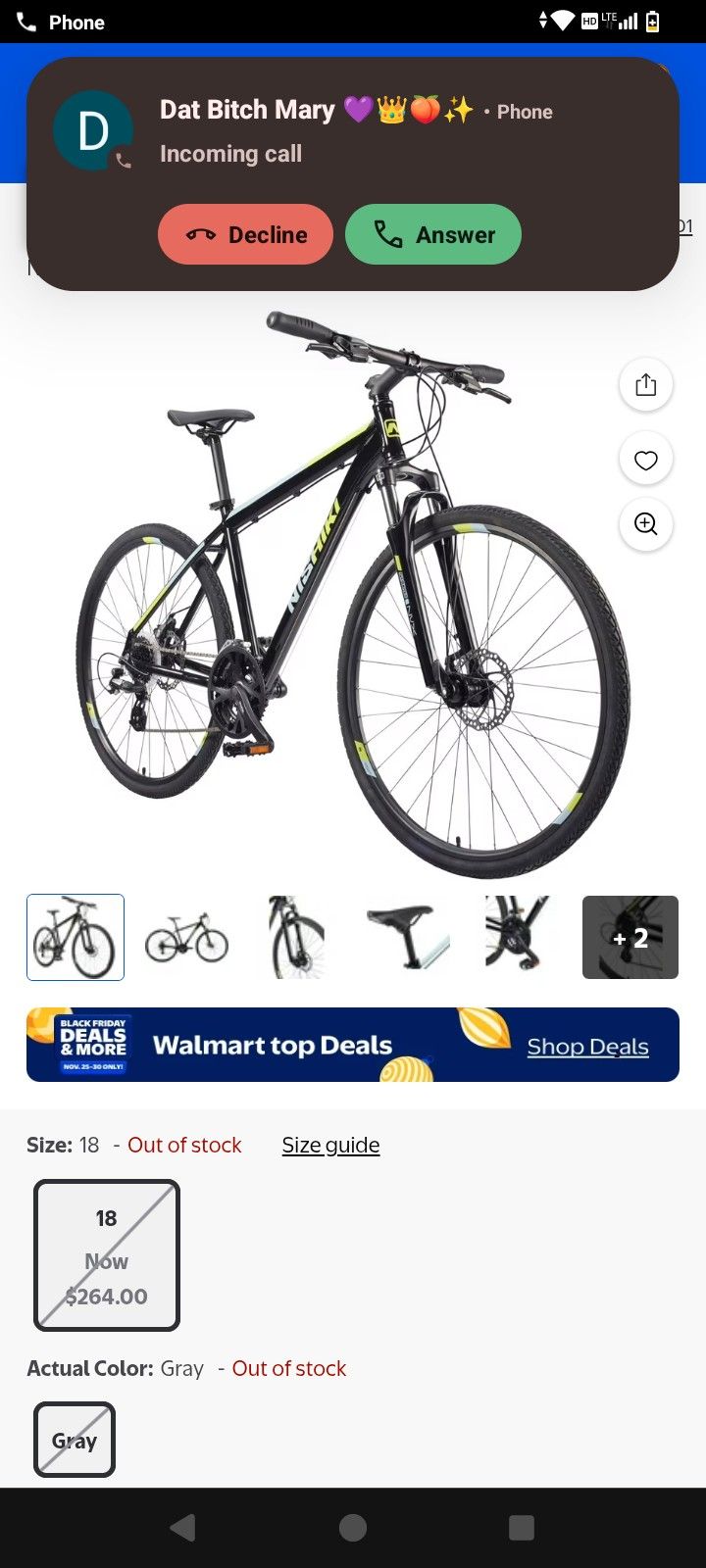Add the bike to favorites via heart icon
This screenshot has height=1568, width=706.
[x=645, y=459]
